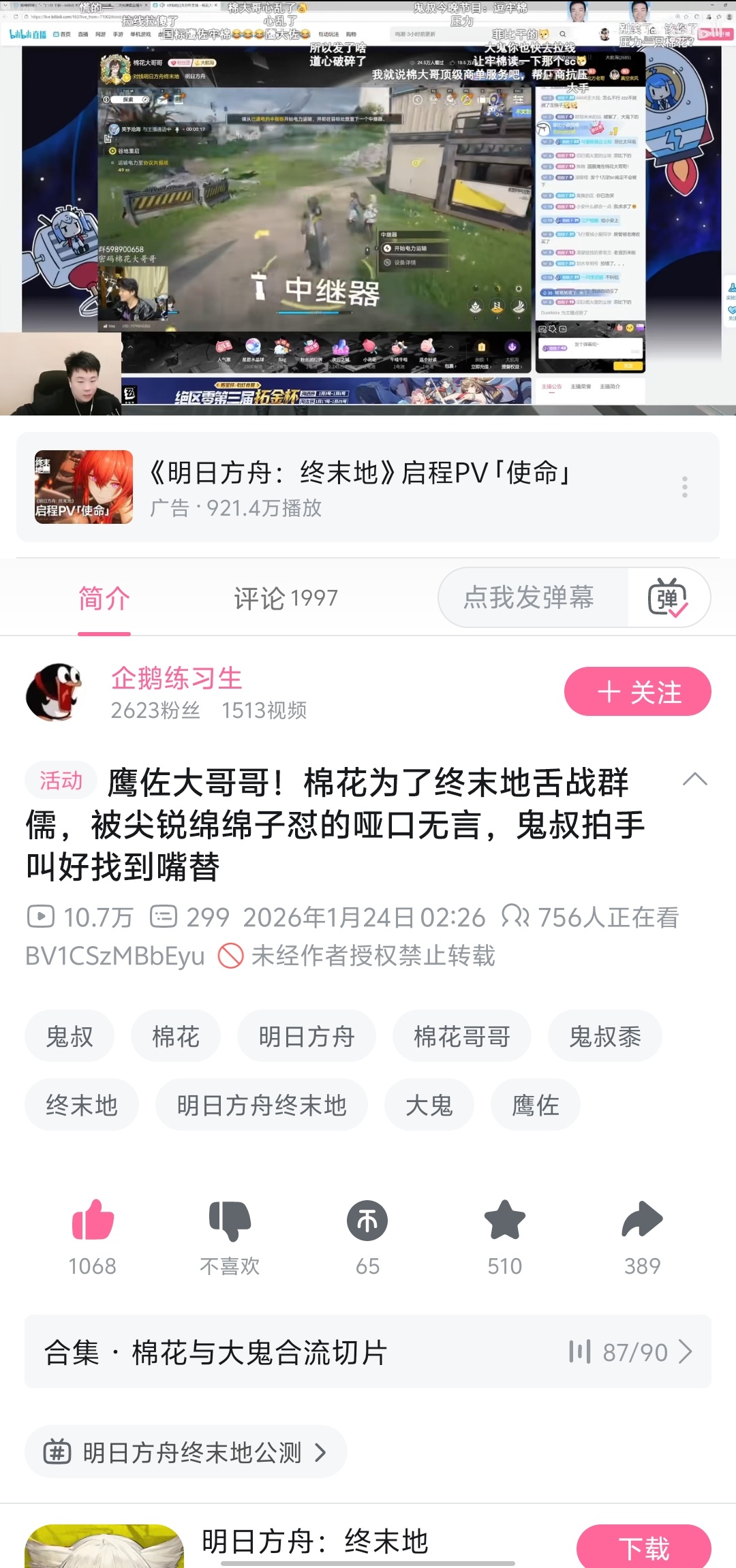736x1568 pixels.
Task: Select the 鬼叔 tag chip
Action: click(x=70, y=1037)
